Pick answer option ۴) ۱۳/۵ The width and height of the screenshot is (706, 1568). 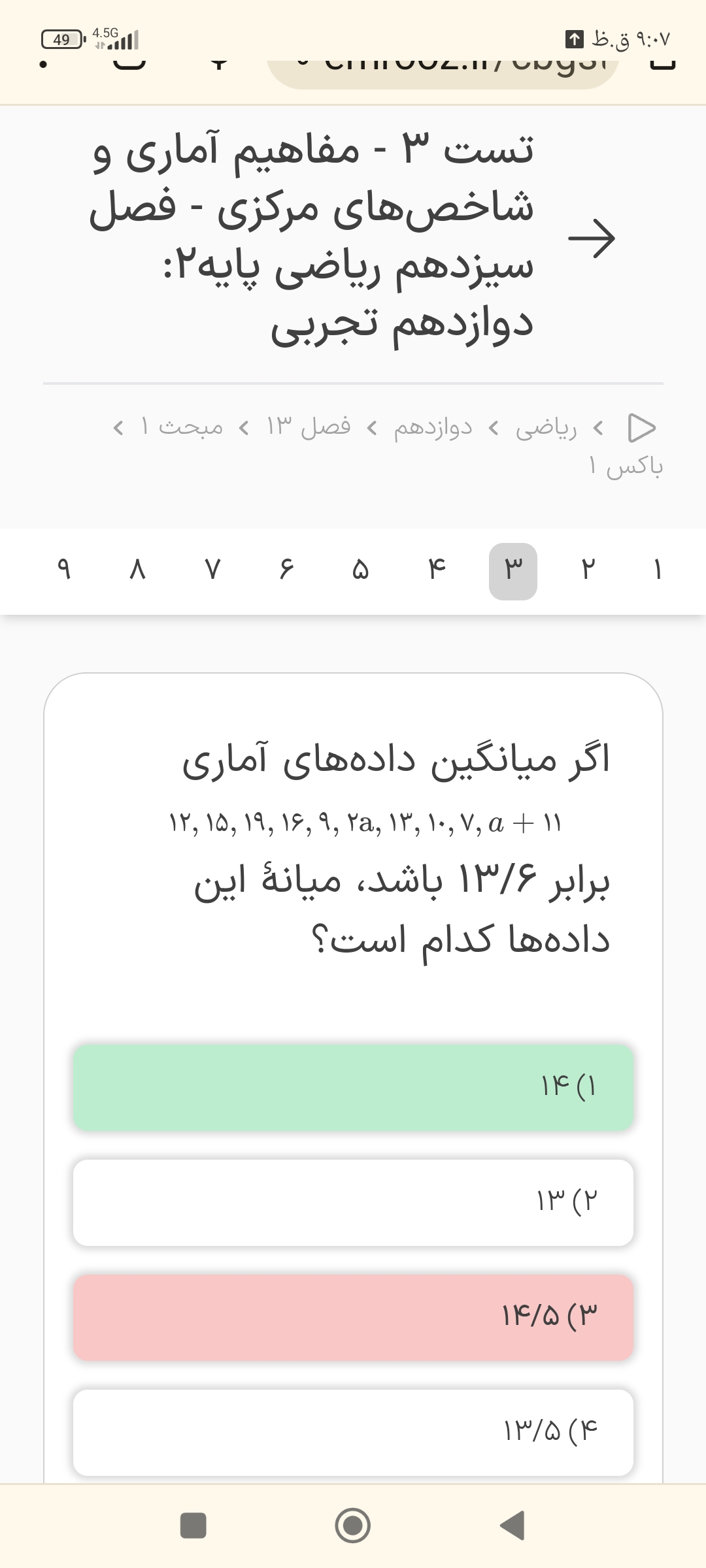353,1432
